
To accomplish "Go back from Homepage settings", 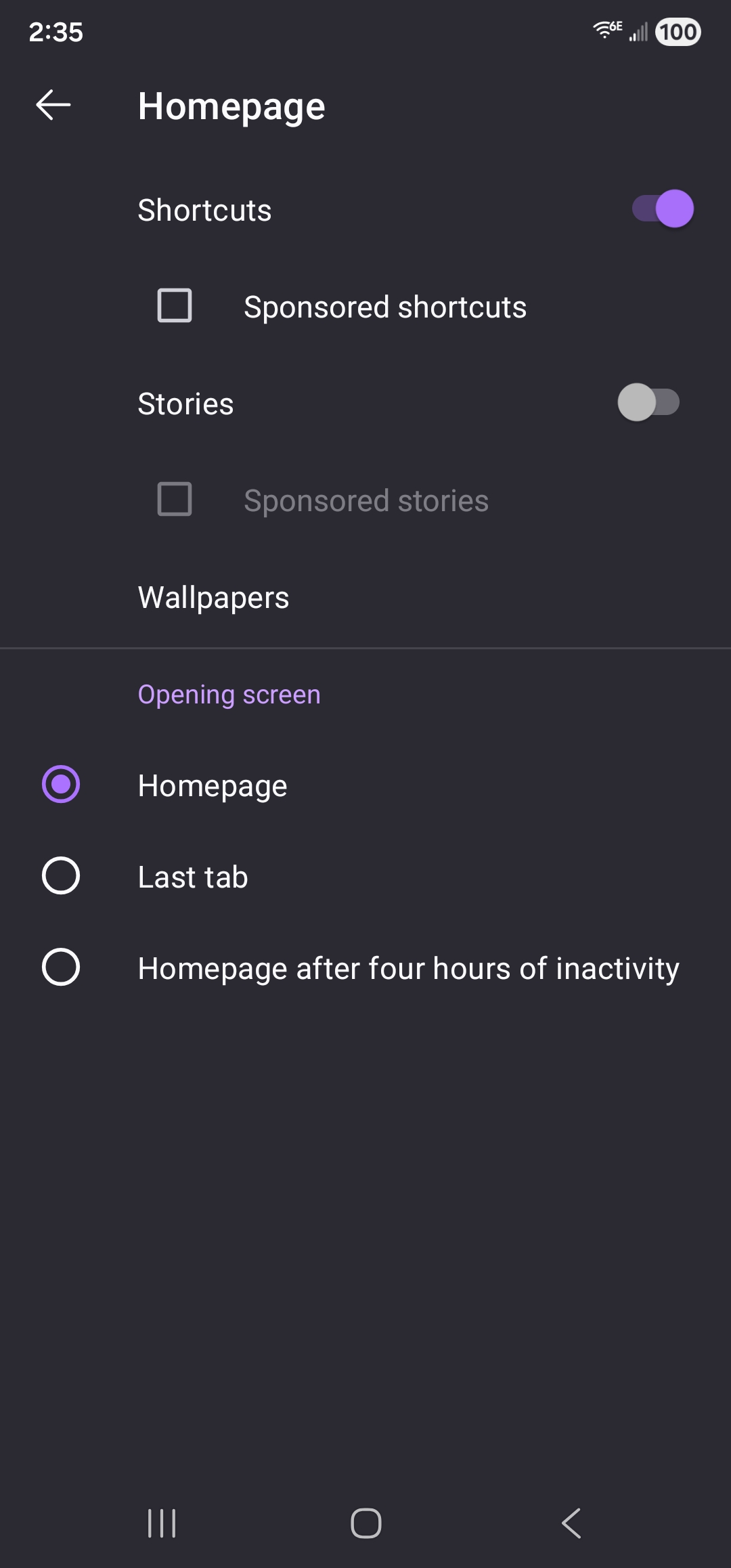I will tap(53, 106).
